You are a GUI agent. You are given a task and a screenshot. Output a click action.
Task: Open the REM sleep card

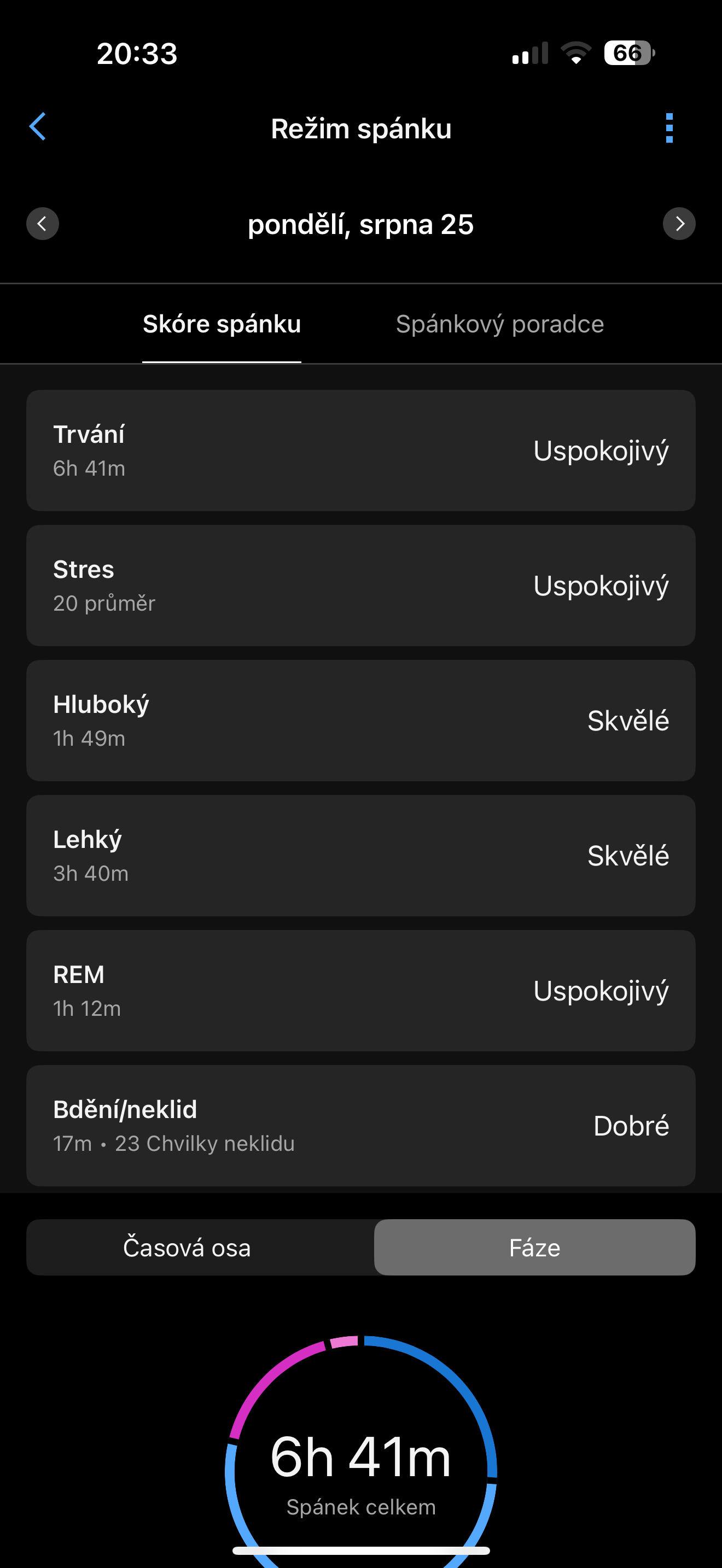pos(360,991)
